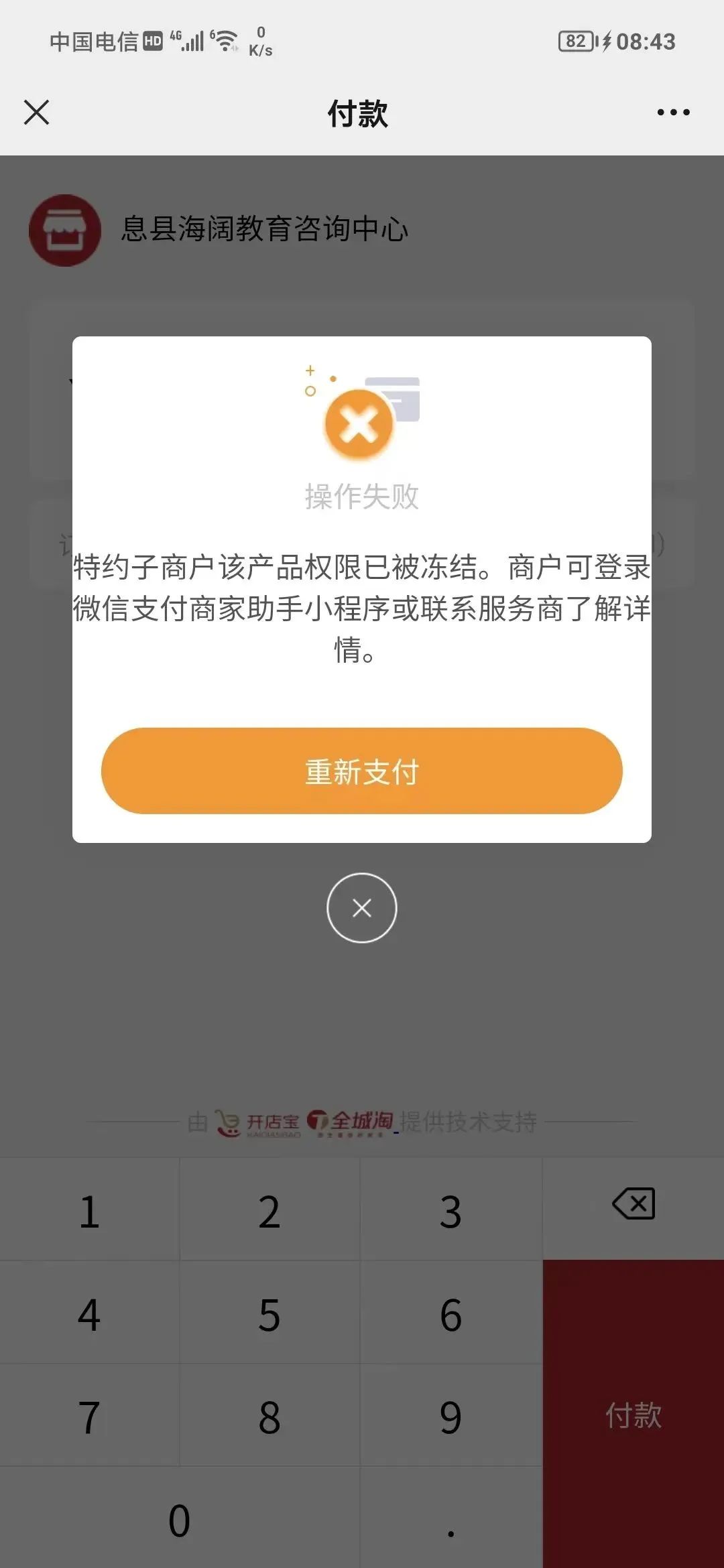Close the 付款 page with the top X
The height and width of the screenshot is (1568, 724).
pos(37,112)
